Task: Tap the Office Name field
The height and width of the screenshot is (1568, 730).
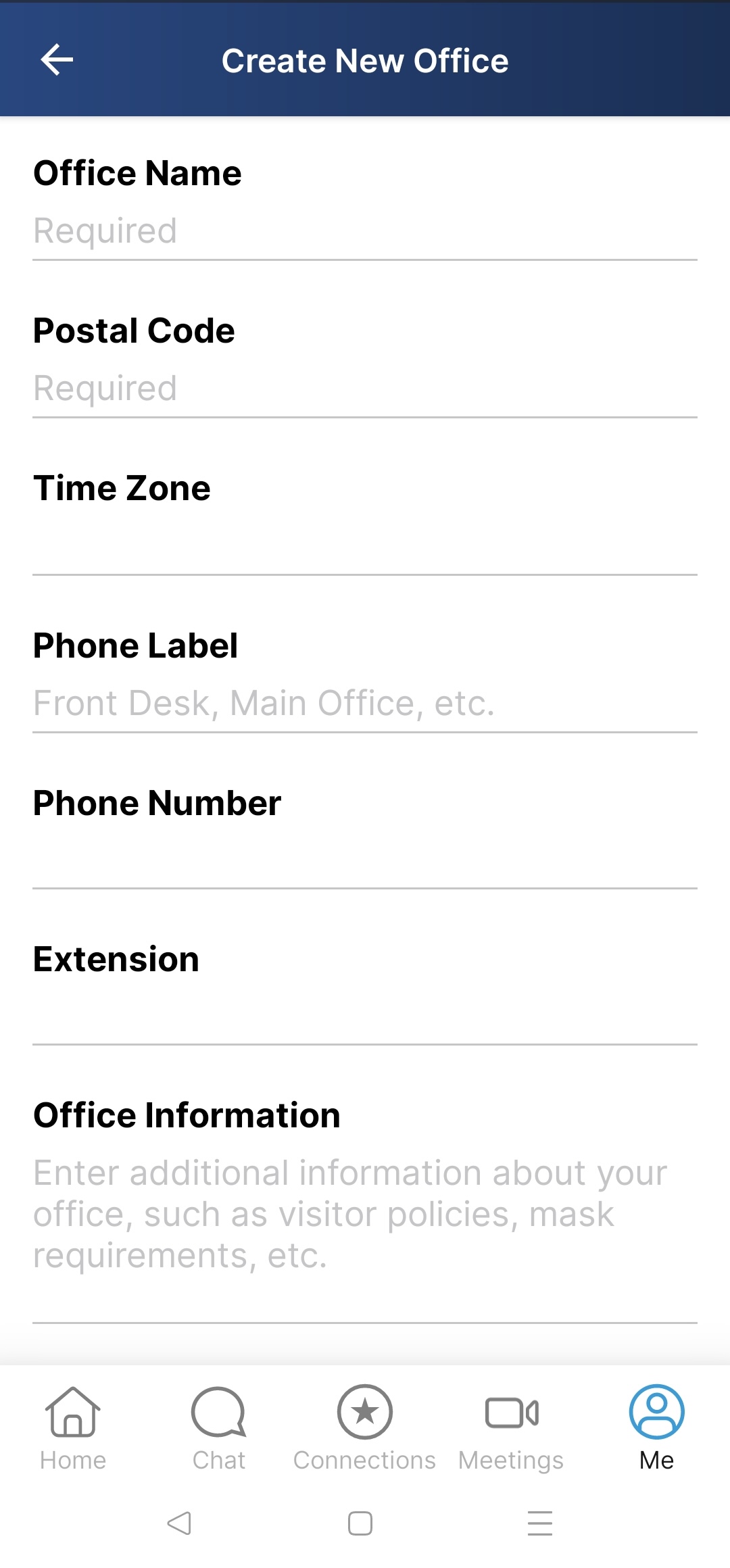Action: click(x=365, y=231)
